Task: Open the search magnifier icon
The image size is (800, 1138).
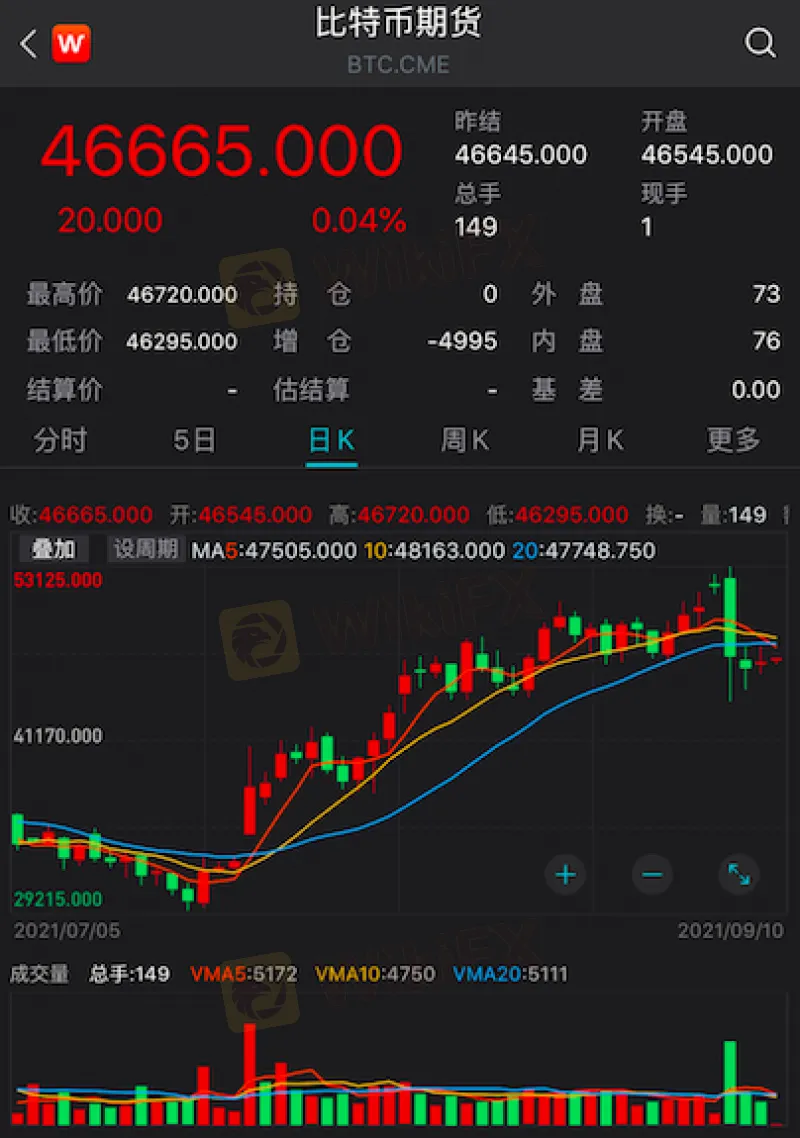Action: coord(760,43)
